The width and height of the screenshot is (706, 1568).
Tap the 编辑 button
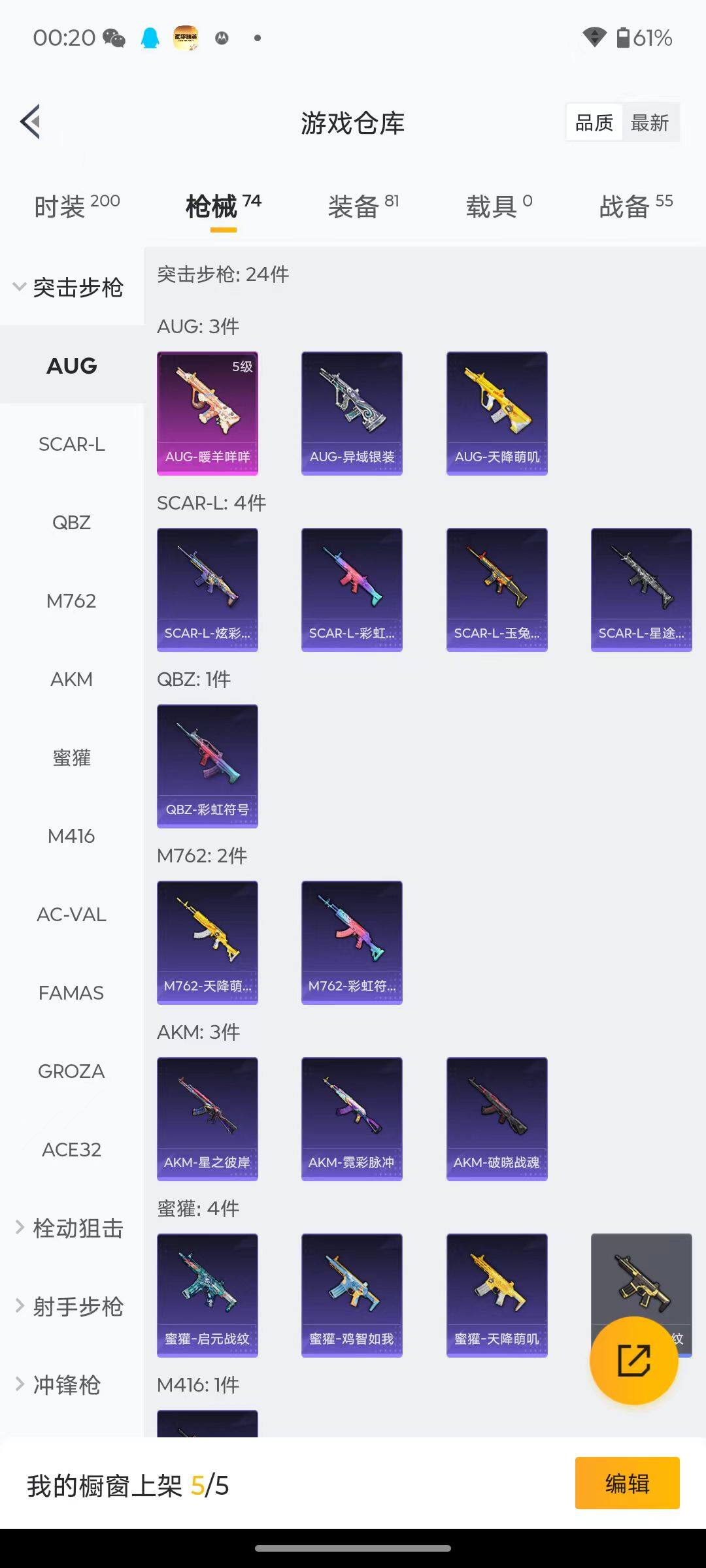[627, 1483]
